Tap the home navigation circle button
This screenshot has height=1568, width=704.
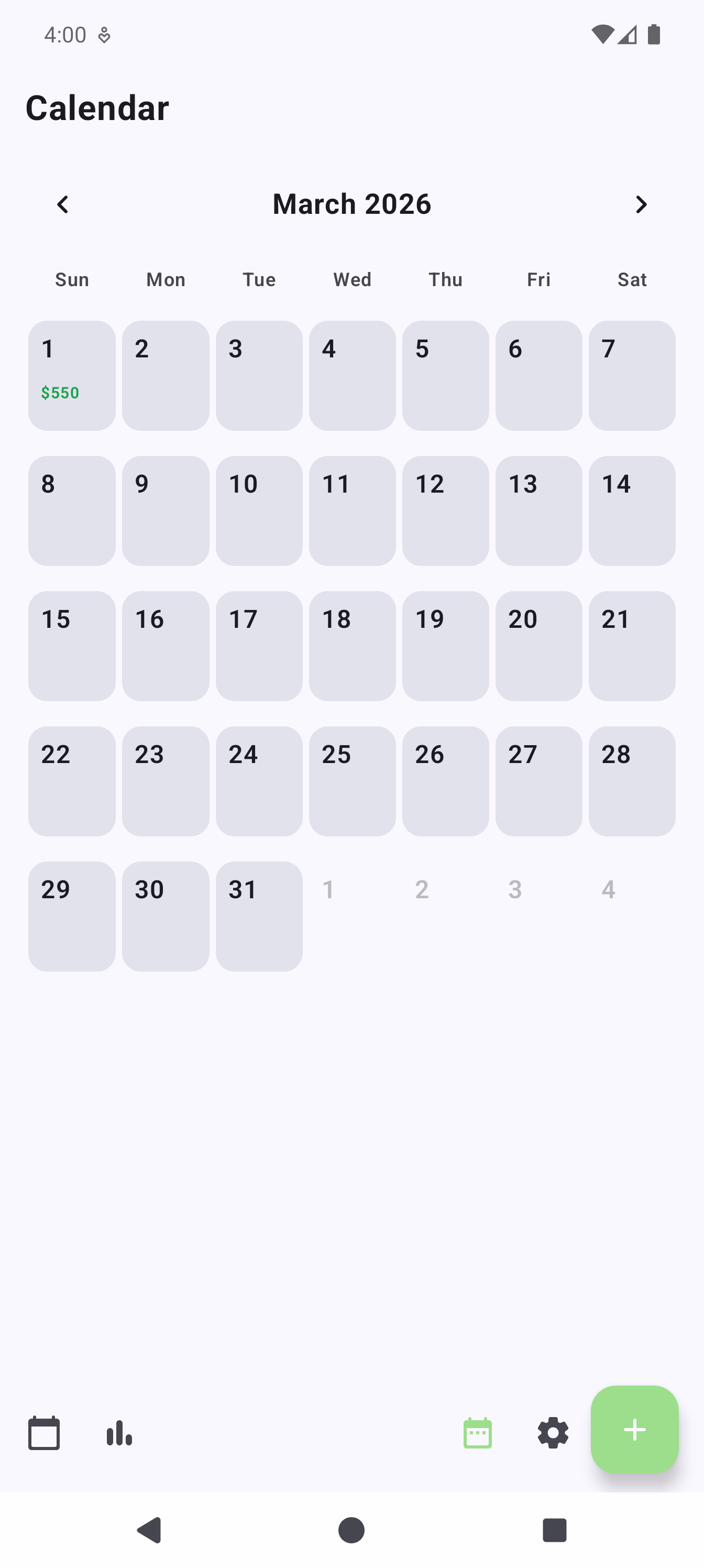click(x=351, y=1531)
